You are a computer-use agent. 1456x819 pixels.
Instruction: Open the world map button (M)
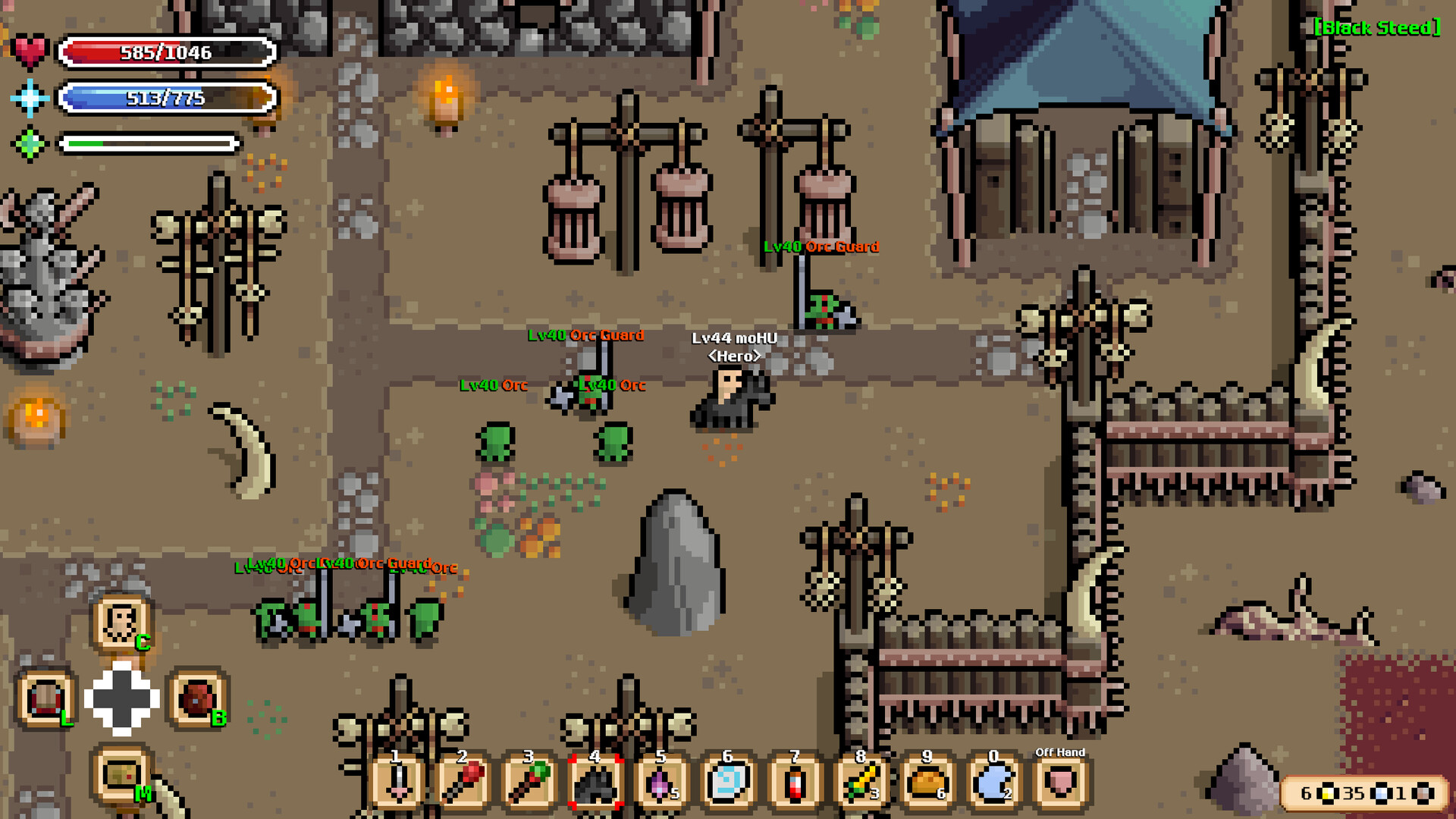click(121, 774)
